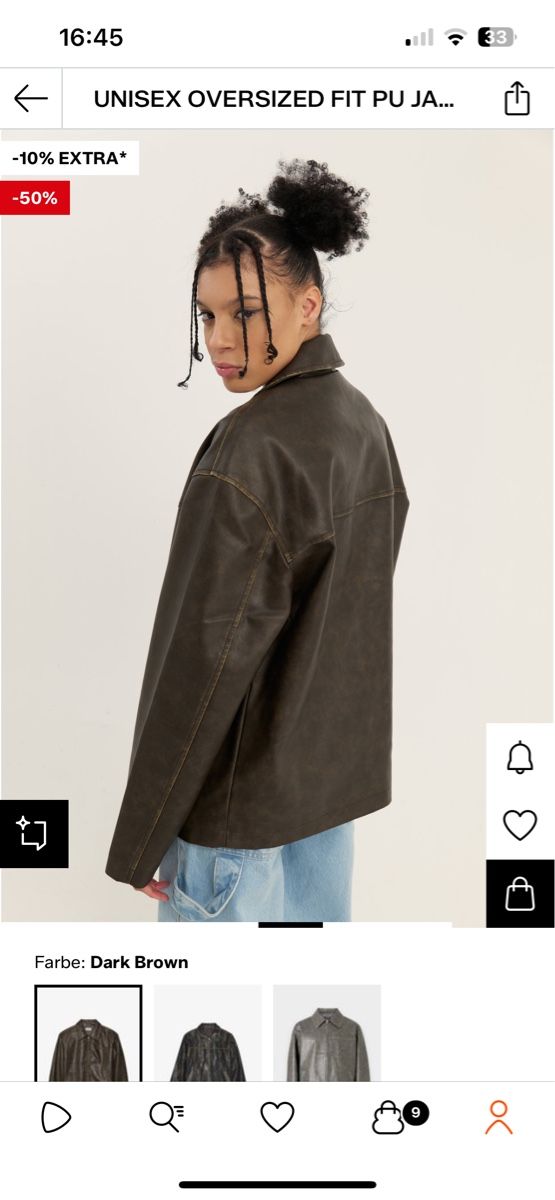
Task: Open the search tab in bottom navigation
Action: [166, 1117]
